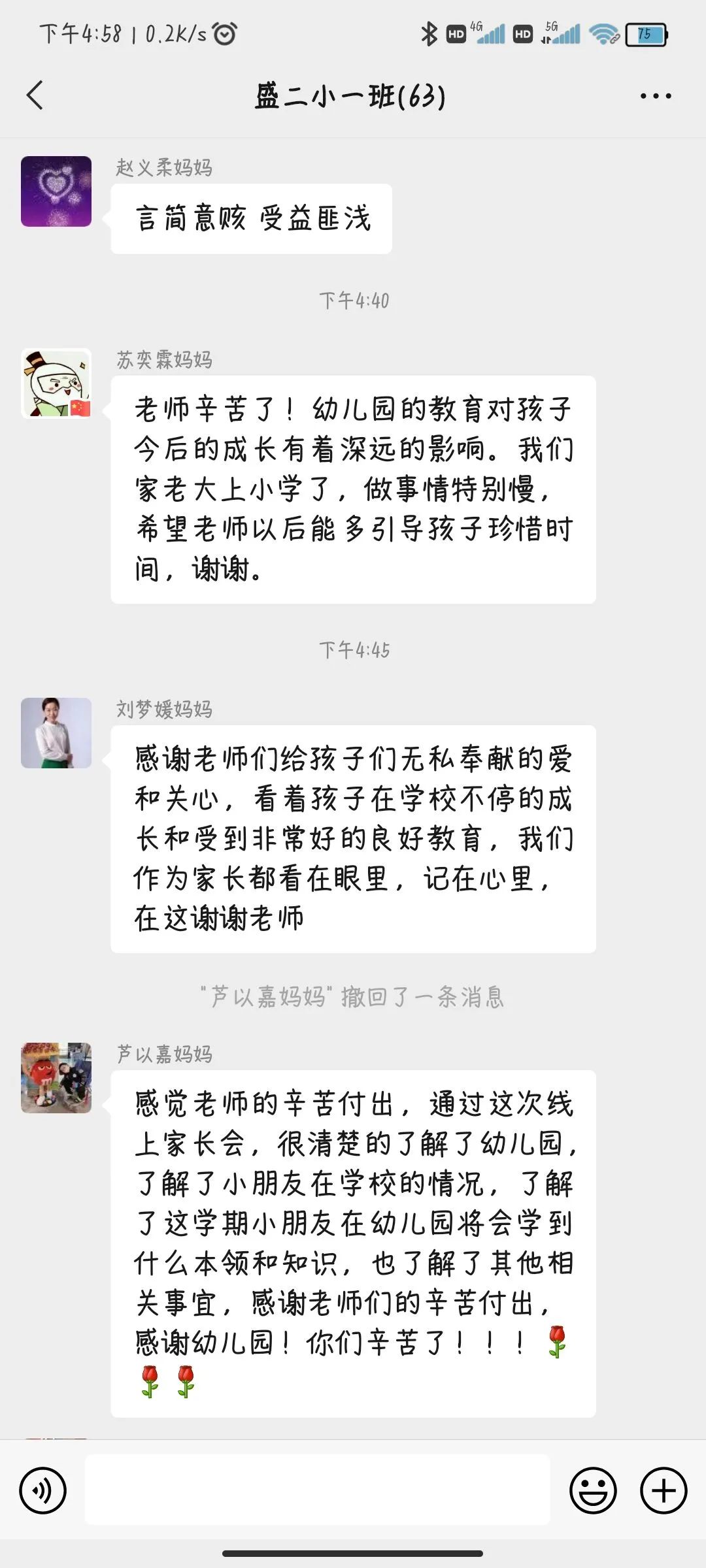View 苏奕霖妈妈's profile avatar
The width and height of the screenshot is (706, 1568).
[x=56, y=384]
